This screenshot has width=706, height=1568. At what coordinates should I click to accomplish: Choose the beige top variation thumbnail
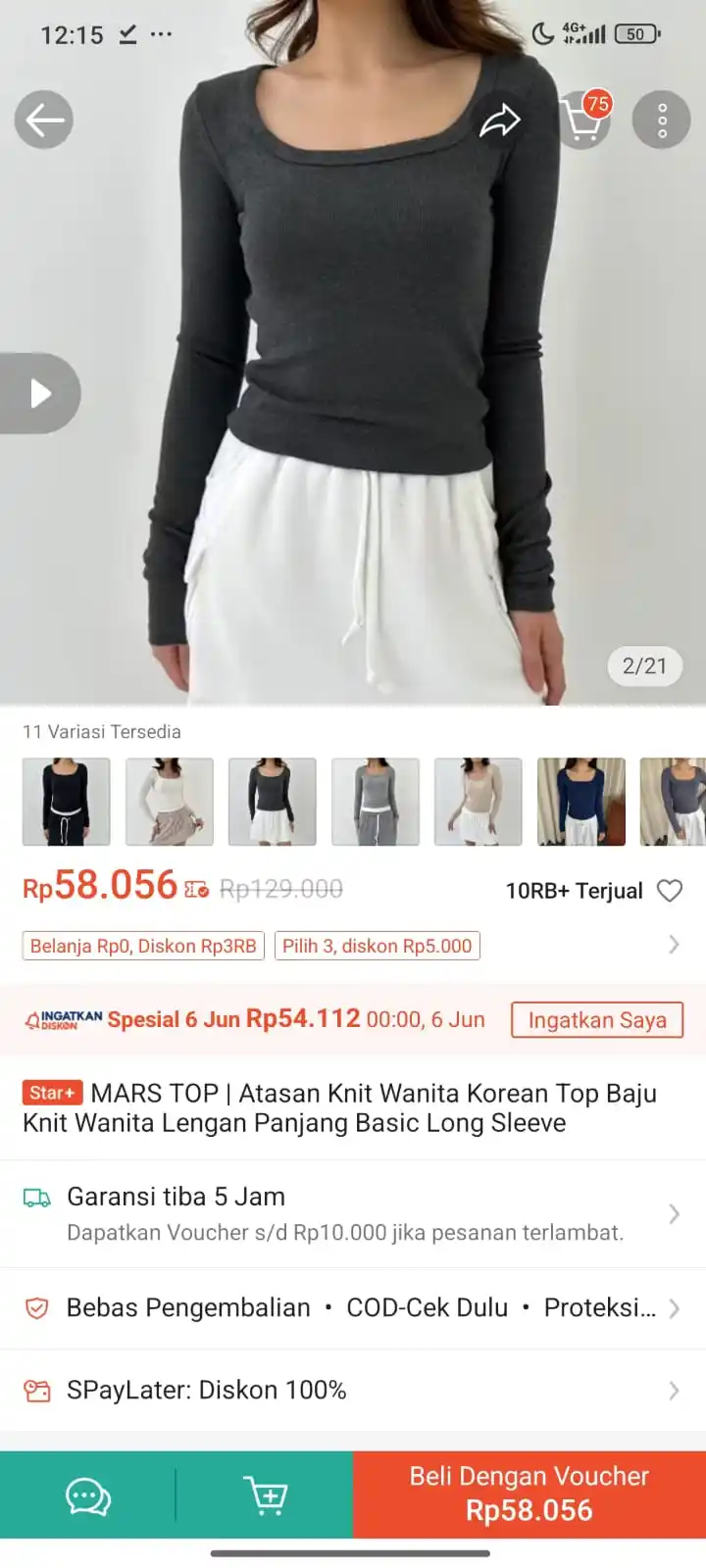(x=478, y=801)
